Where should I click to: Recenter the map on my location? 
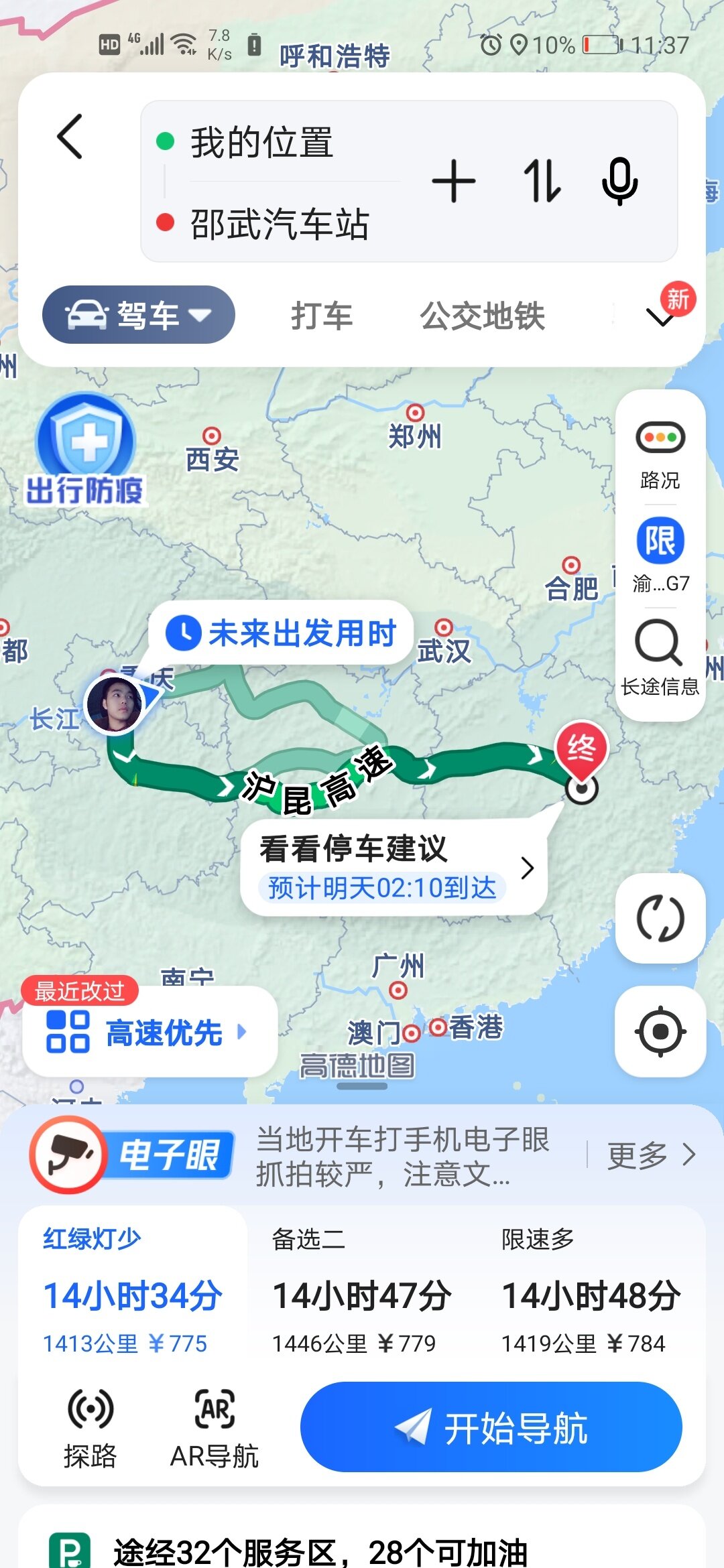click(x=660, y=1031)
